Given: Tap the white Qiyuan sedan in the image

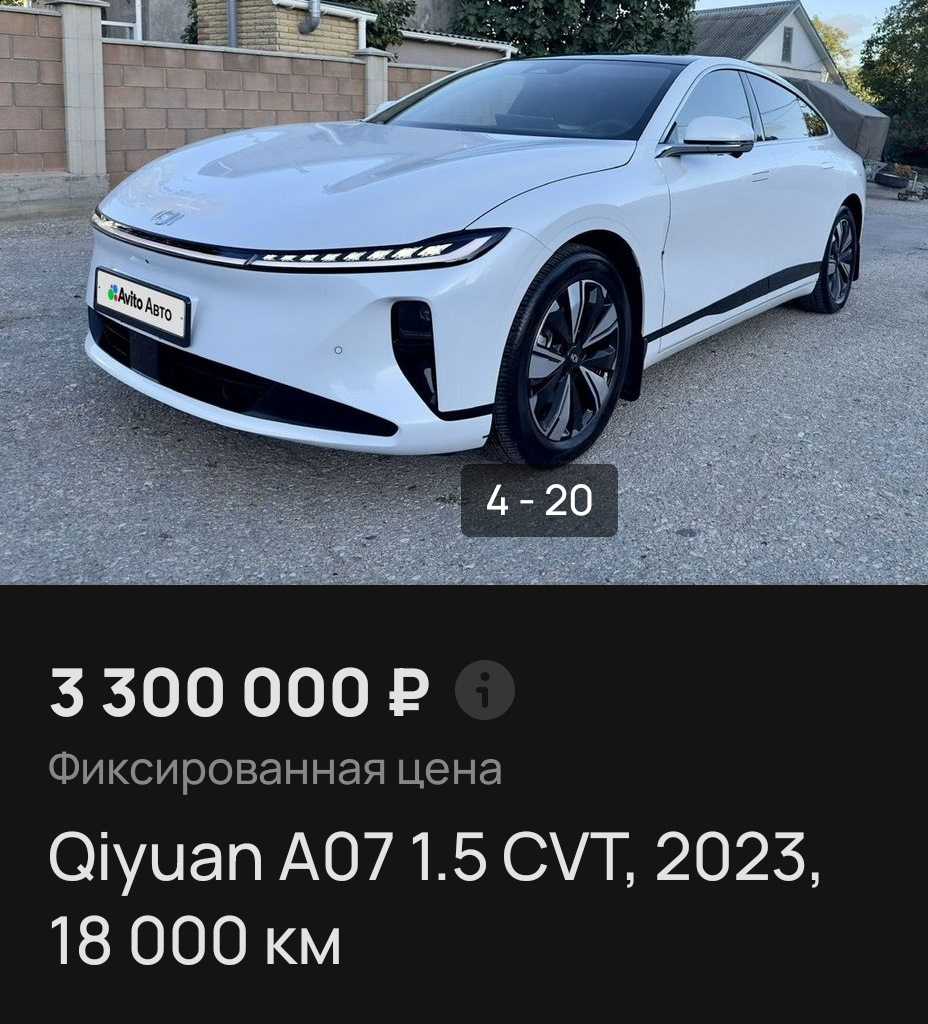Looking at the screenshot, I should pos(450,250).
